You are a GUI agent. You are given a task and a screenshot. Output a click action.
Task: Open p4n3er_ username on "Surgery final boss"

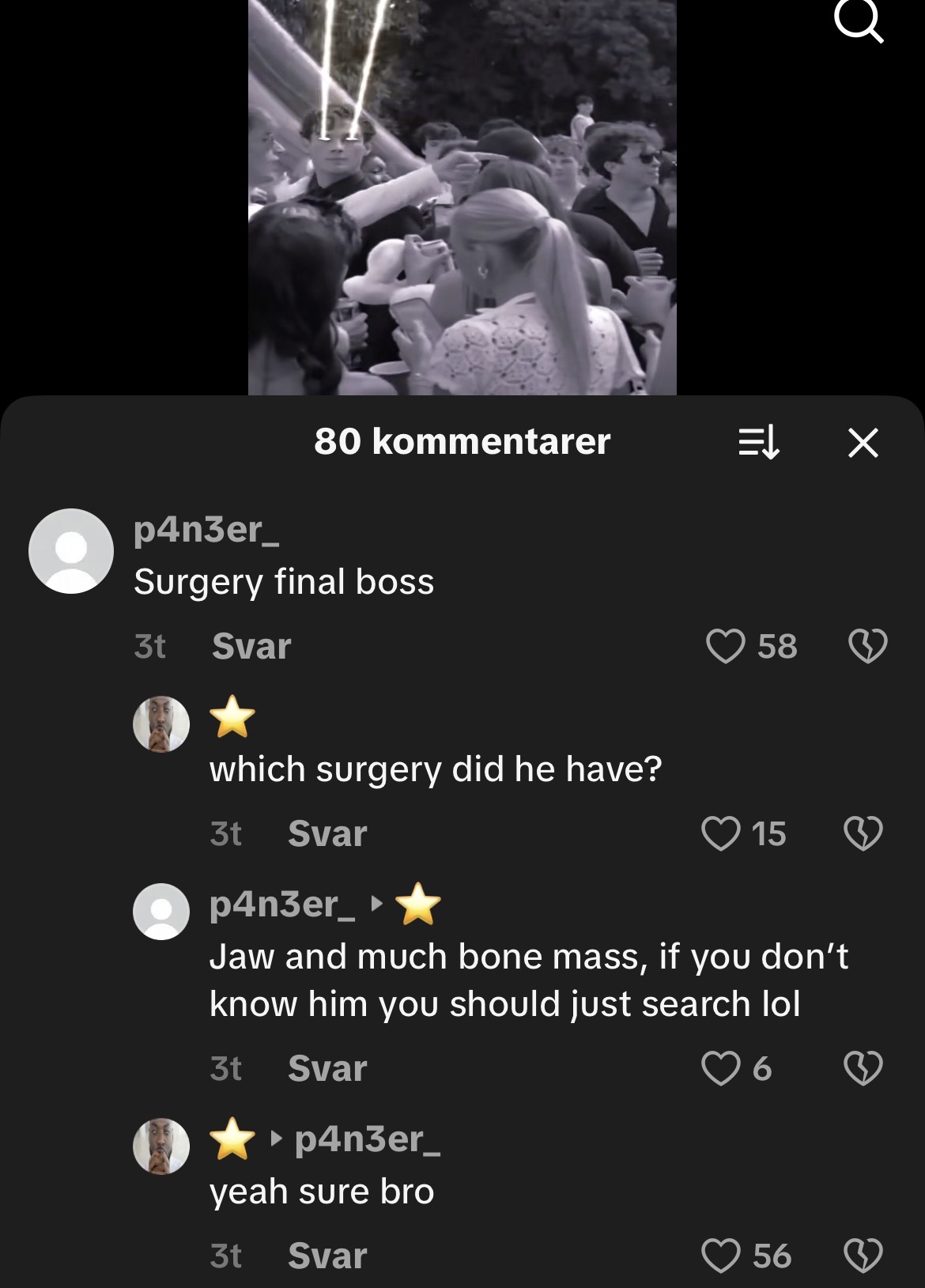206,529
